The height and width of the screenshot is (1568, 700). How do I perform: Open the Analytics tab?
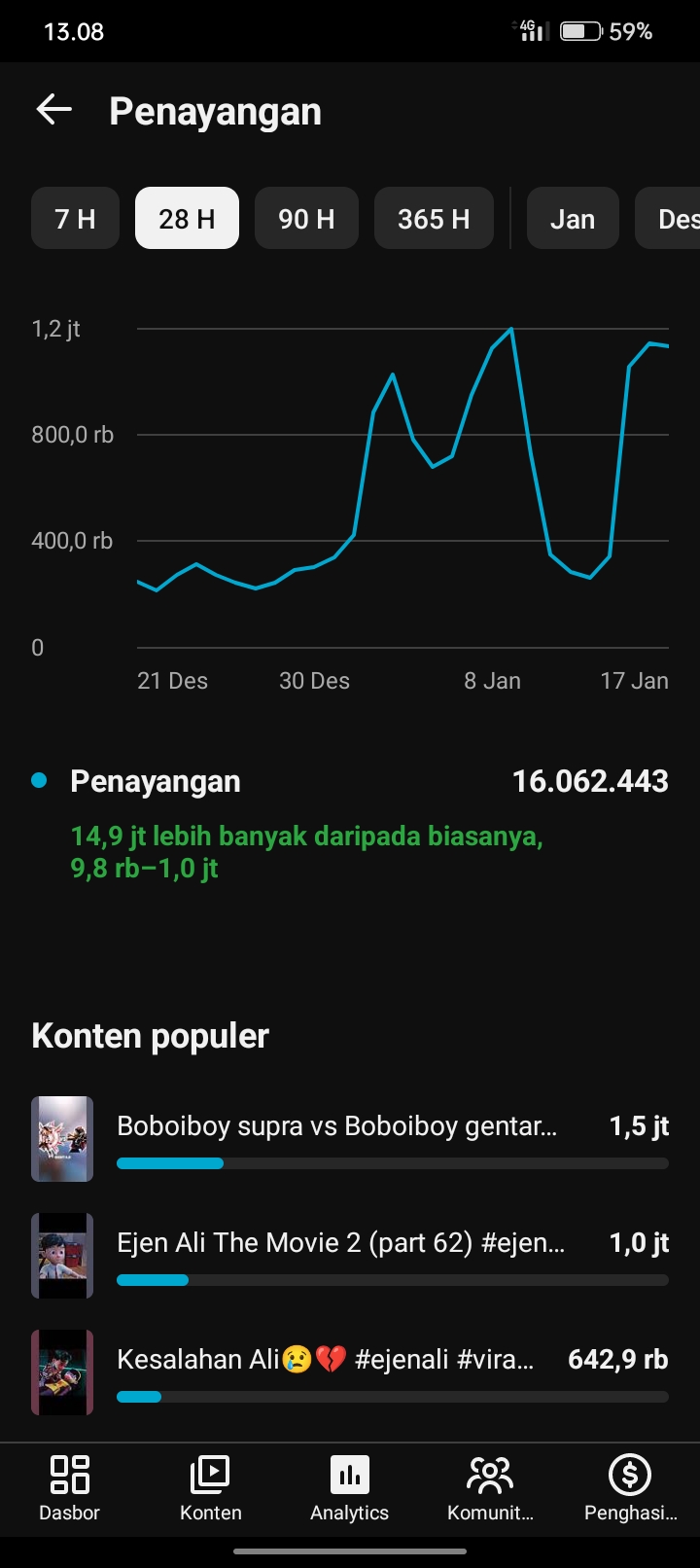[x=350, y=1488]
